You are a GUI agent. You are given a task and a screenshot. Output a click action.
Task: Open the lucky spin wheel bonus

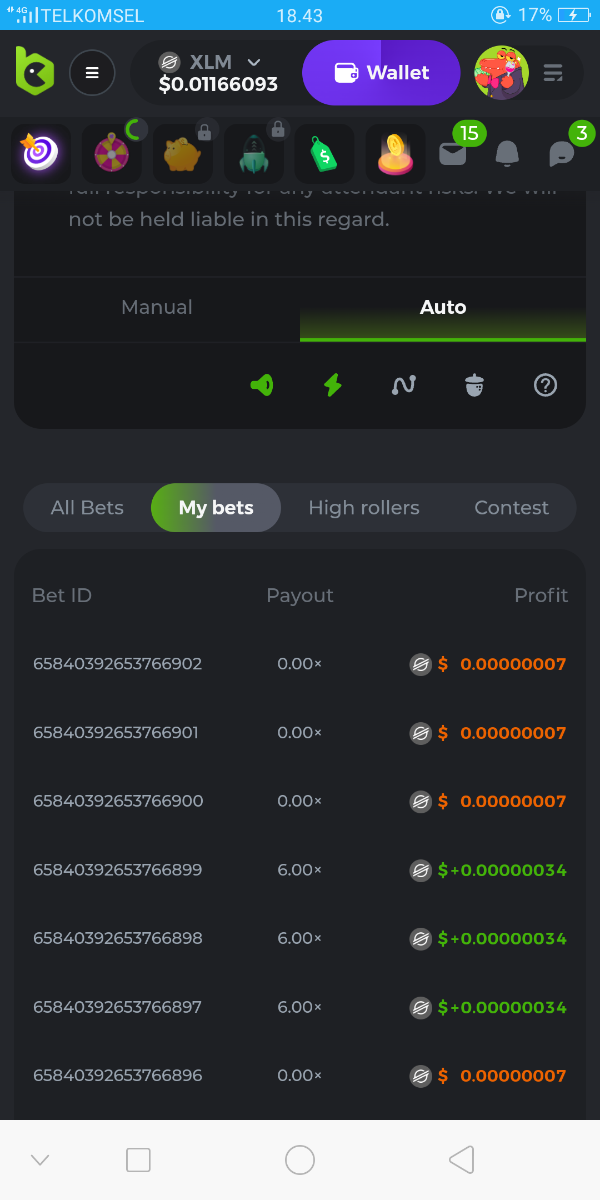[x=112, y=153]
